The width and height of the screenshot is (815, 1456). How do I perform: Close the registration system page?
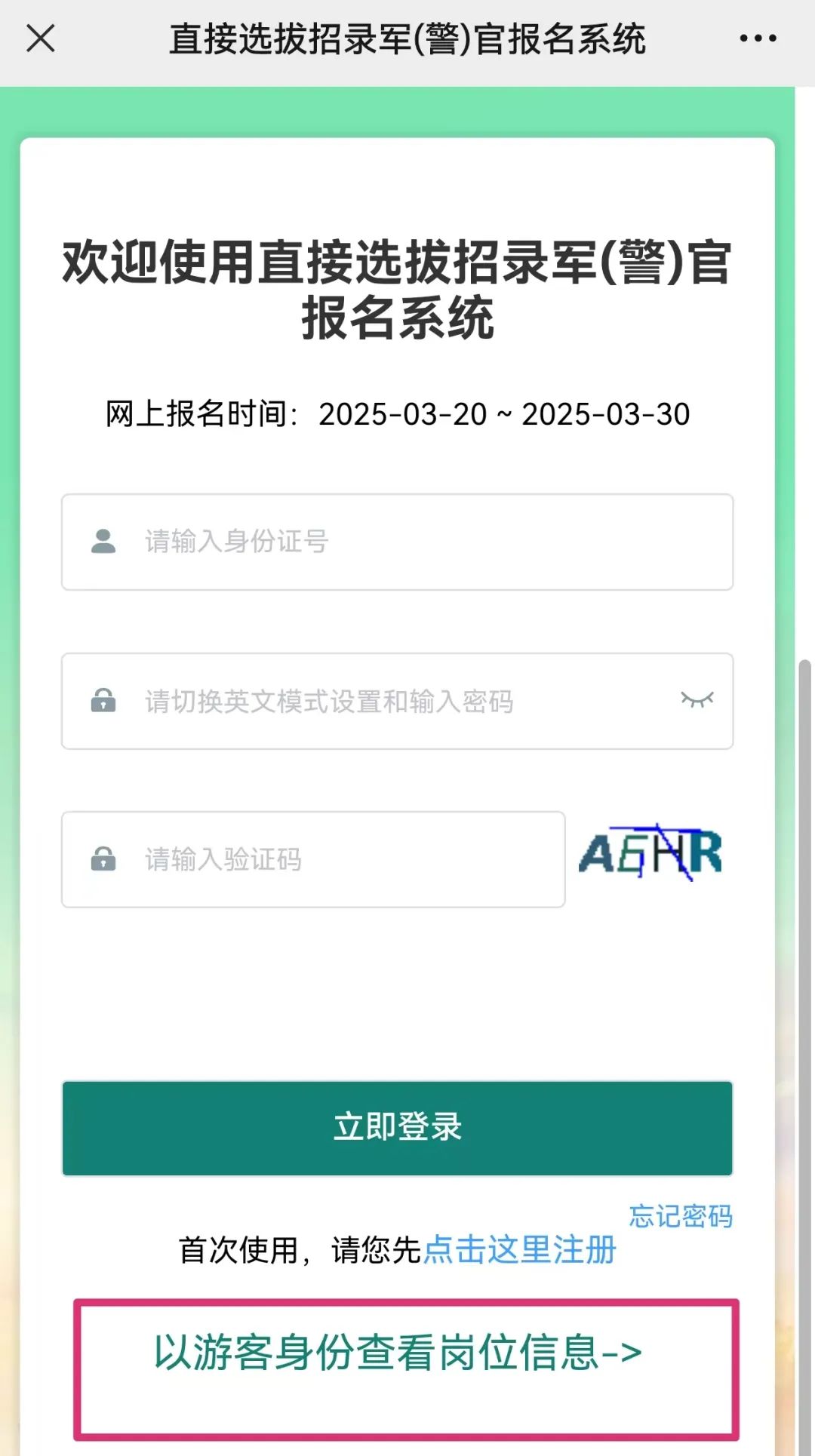click(41, 38)
